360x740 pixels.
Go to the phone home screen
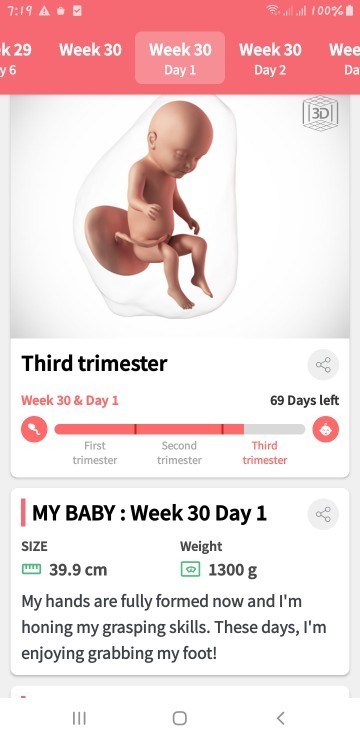tap(180, 718)
